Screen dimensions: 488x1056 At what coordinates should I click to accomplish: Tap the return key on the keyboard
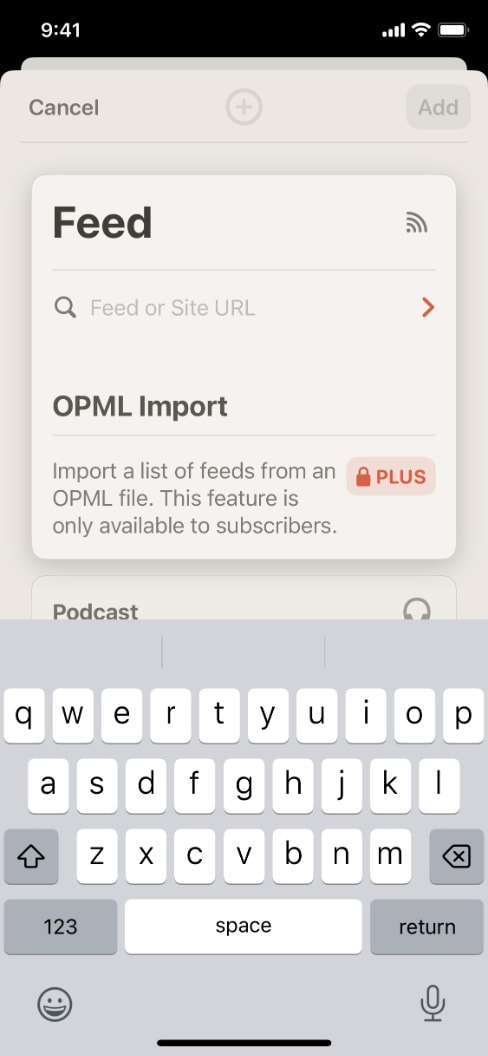coord(427,927)
